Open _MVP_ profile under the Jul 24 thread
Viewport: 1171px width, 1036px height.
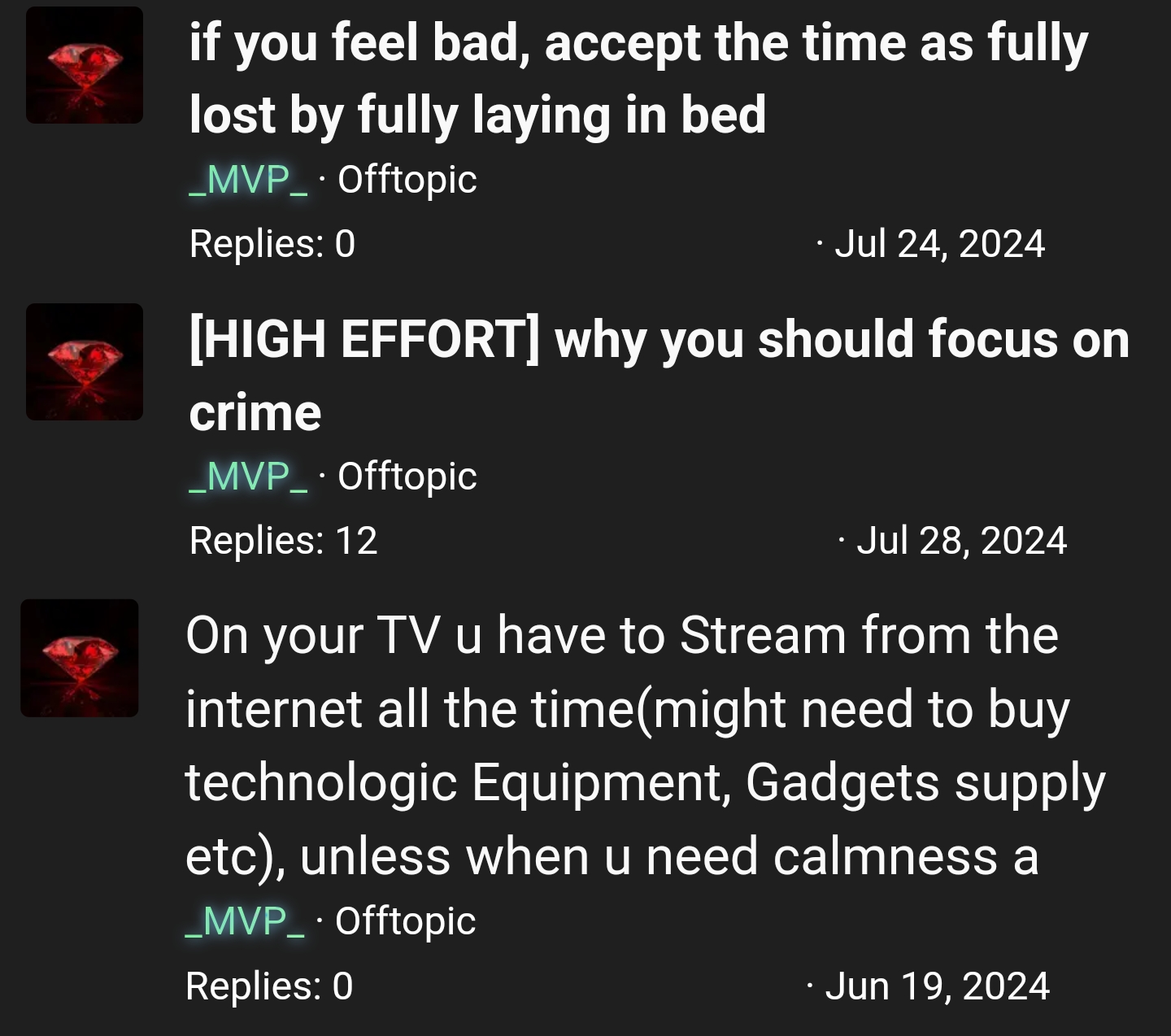248,179
